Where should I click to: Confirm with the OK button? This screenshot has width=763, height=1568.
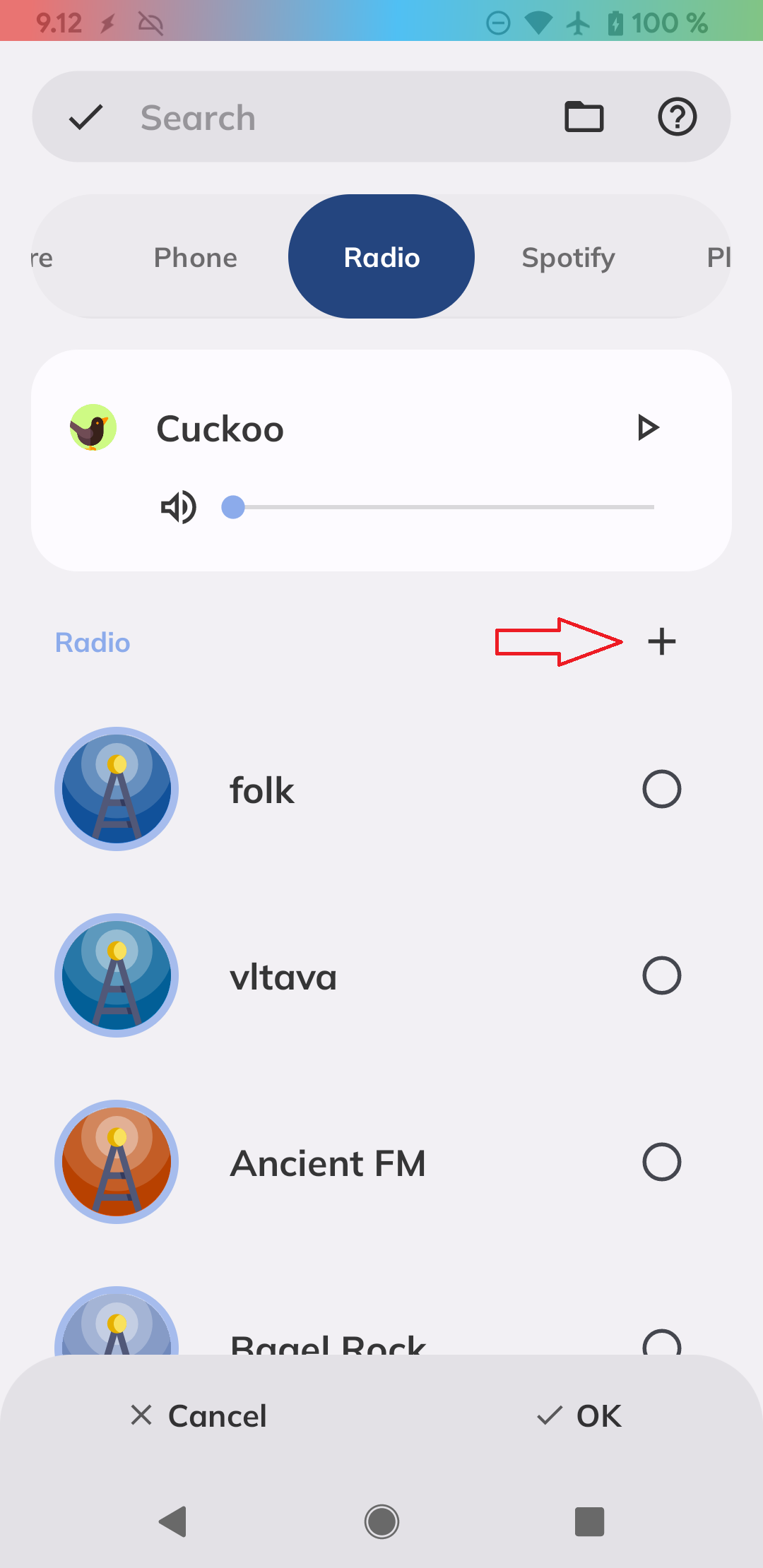coord(579,1416)
